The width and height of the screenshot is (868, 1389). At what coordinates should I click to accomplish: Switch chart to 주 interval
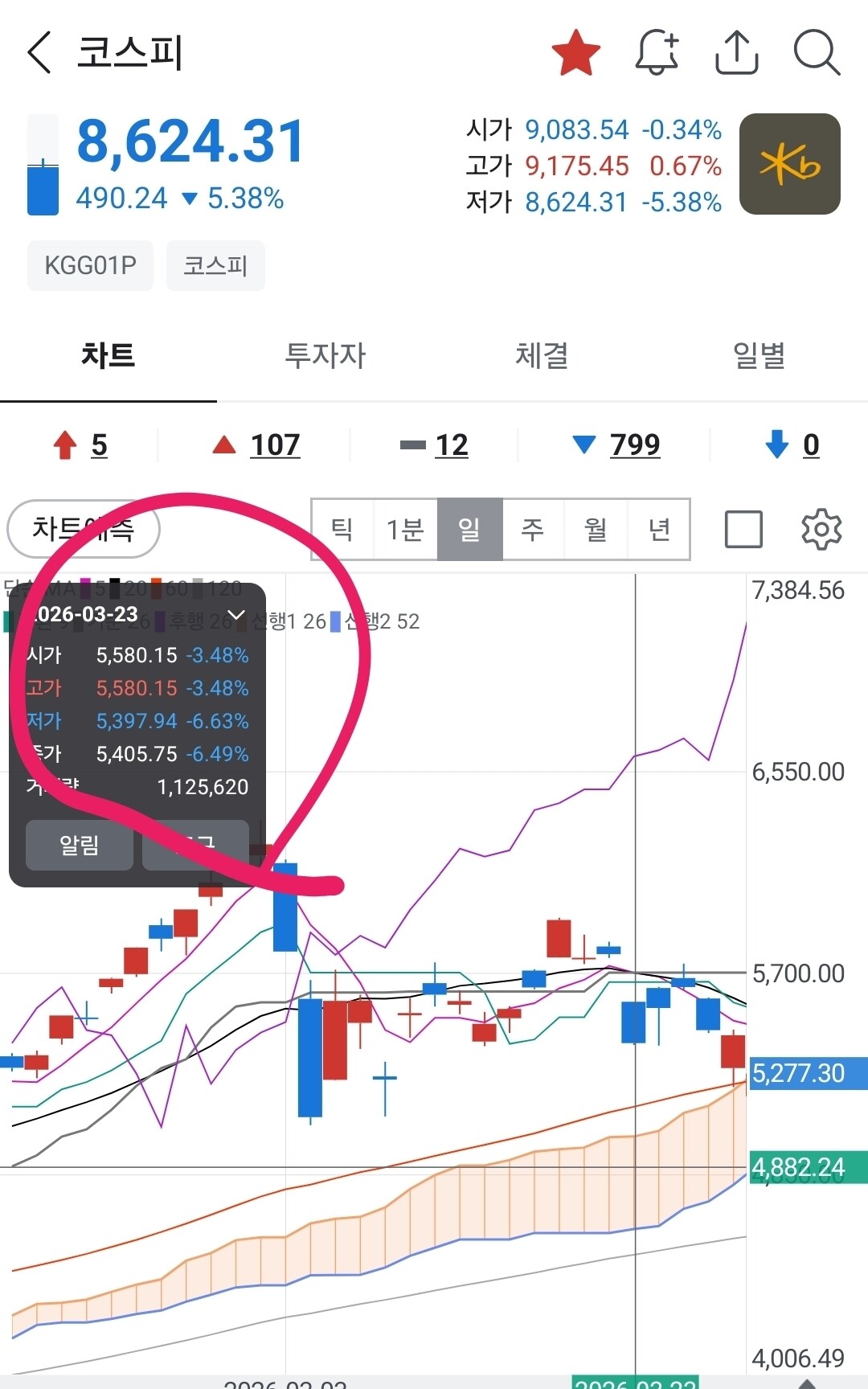(533, 529)
